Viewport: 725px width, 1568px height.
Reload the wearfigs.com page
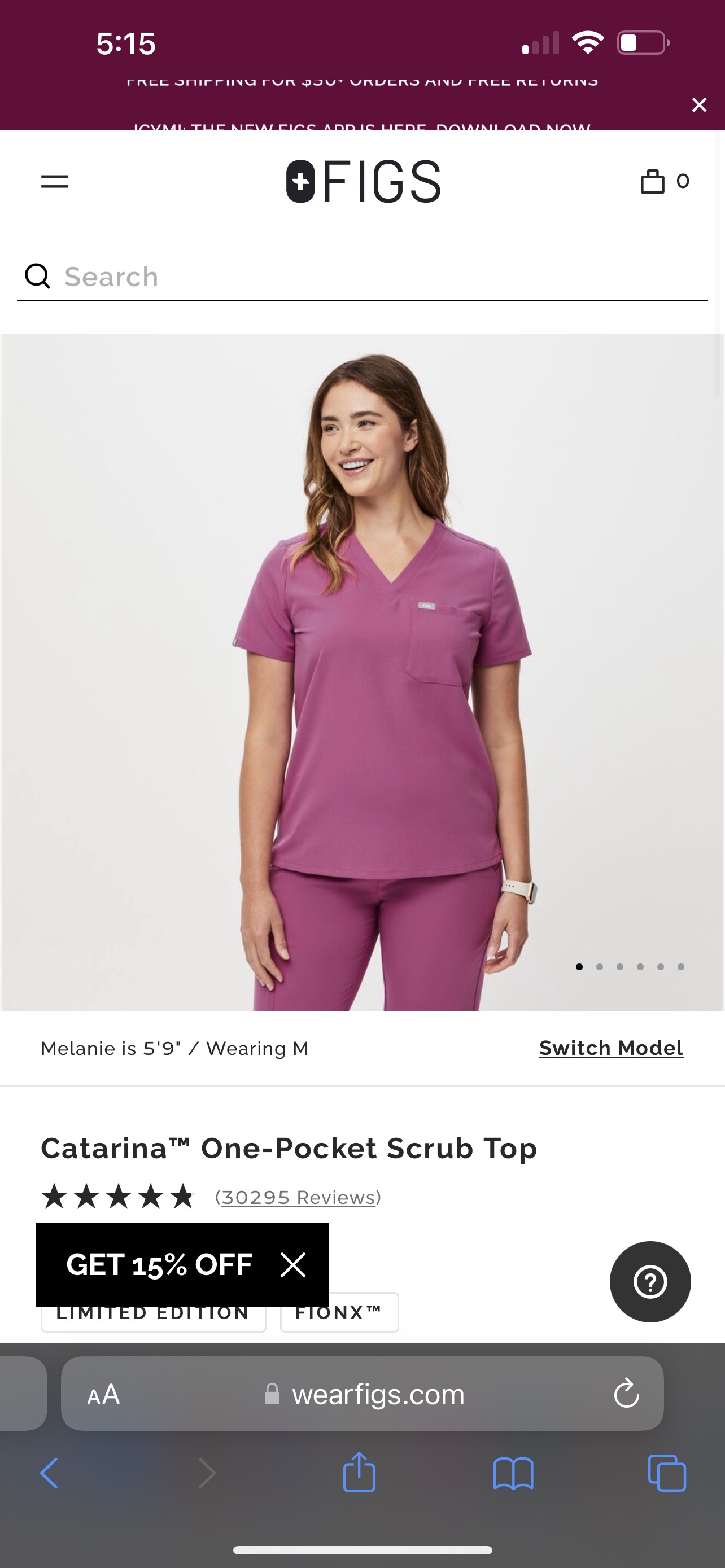pyautogui.click(x=626, y=1394)
